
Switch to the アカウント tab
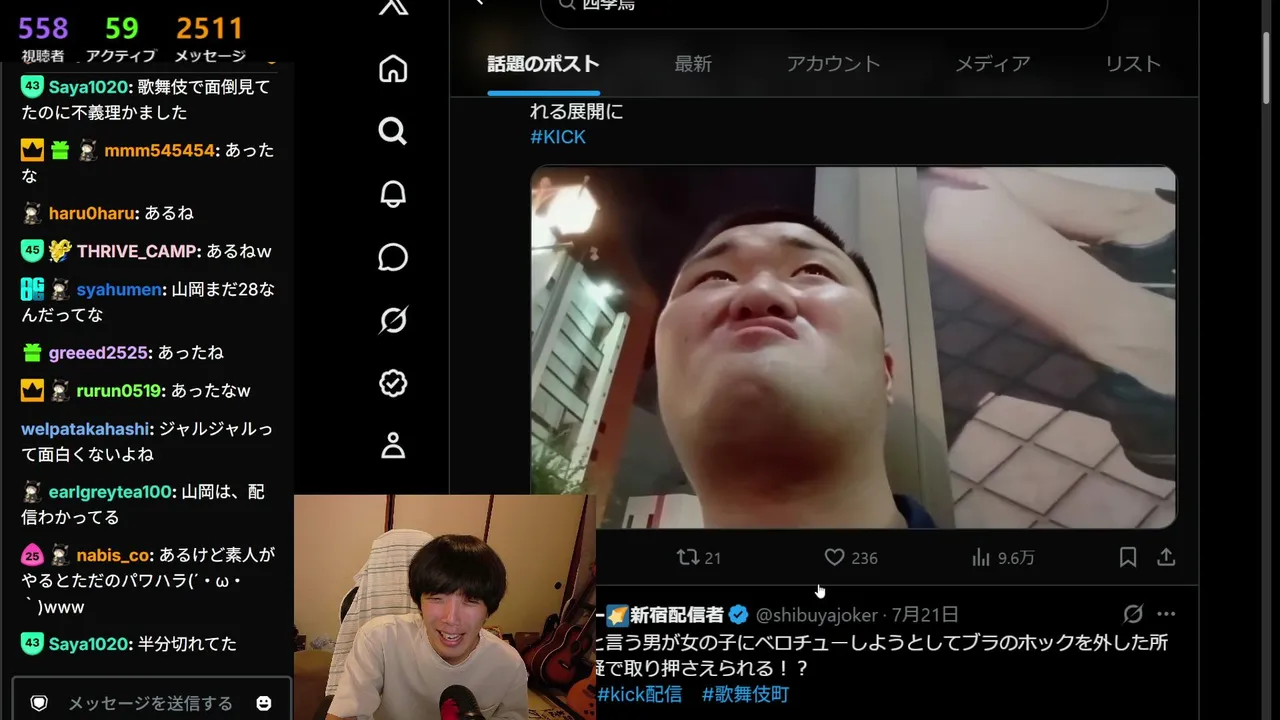[833, 64]
